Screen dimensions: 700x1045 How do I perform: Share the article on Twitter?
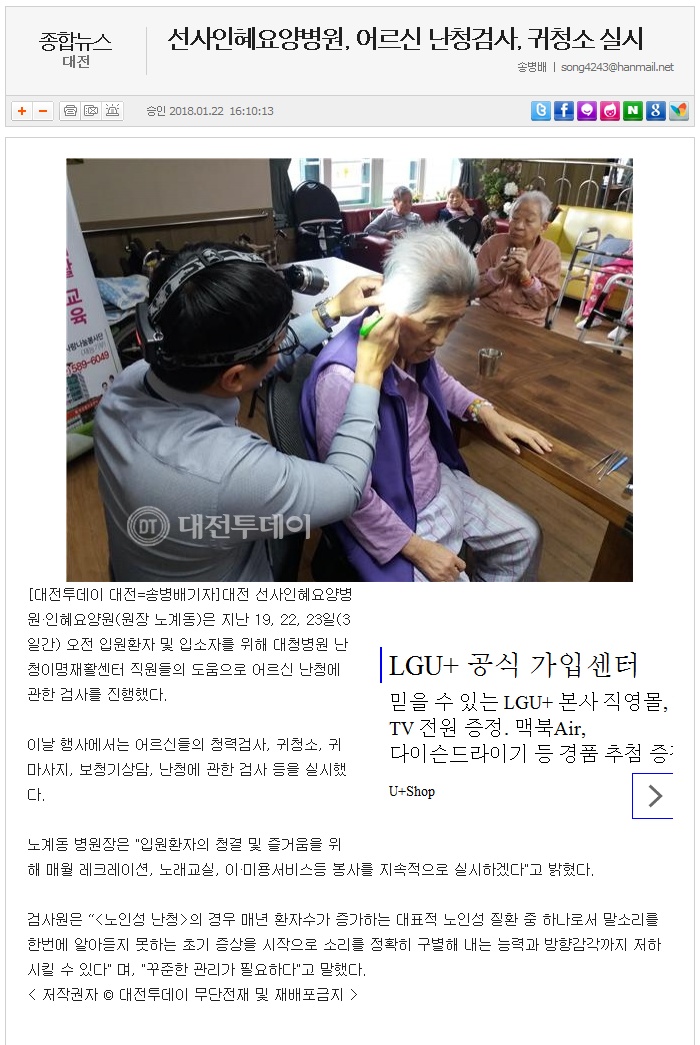(x=540, y=111)
